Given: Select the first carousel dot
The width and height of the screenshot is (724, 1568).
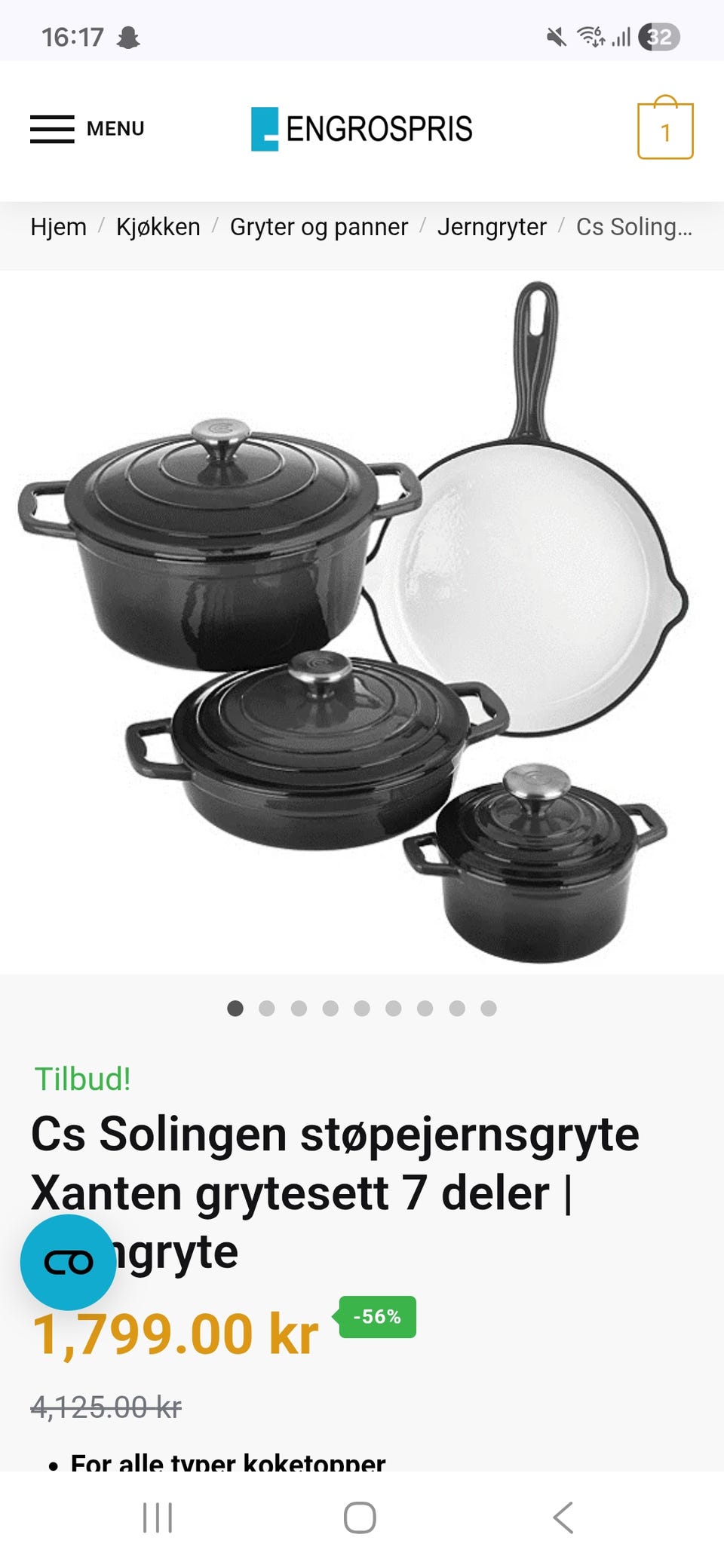Looking at the screenshot, I should 235,1007.
